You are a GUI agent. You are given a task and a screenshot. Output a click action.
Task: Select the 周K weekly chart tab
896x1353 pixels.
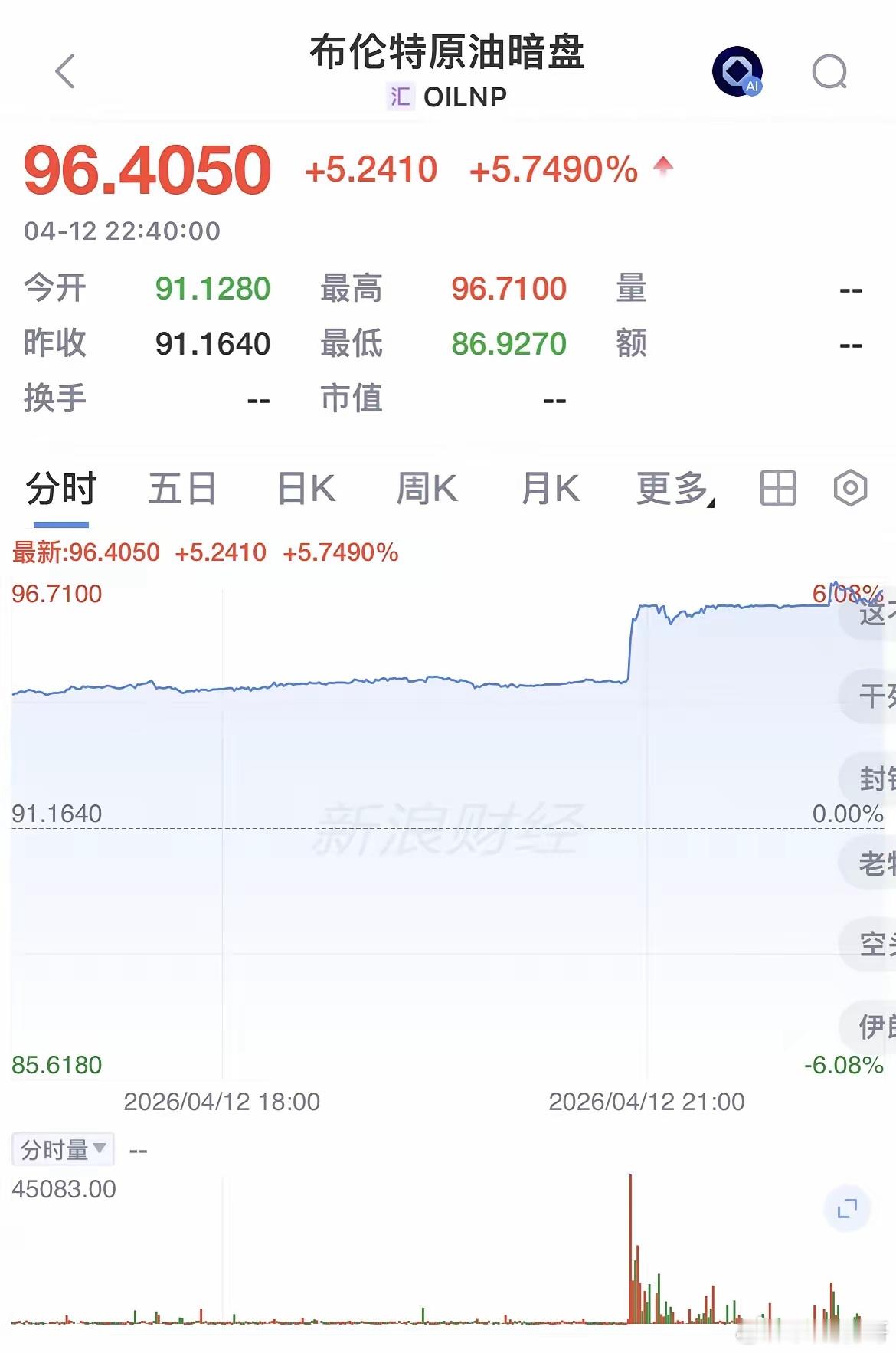click(427, 488)
